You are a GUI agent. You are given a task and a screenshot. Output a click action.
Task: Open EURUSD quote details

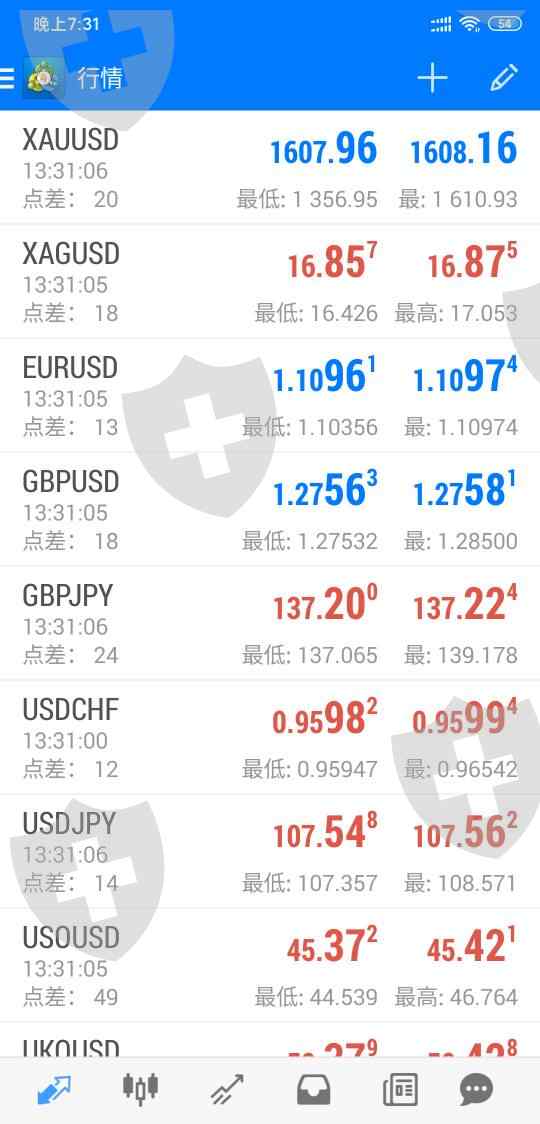pyautogui.click(x=270, y=396)
